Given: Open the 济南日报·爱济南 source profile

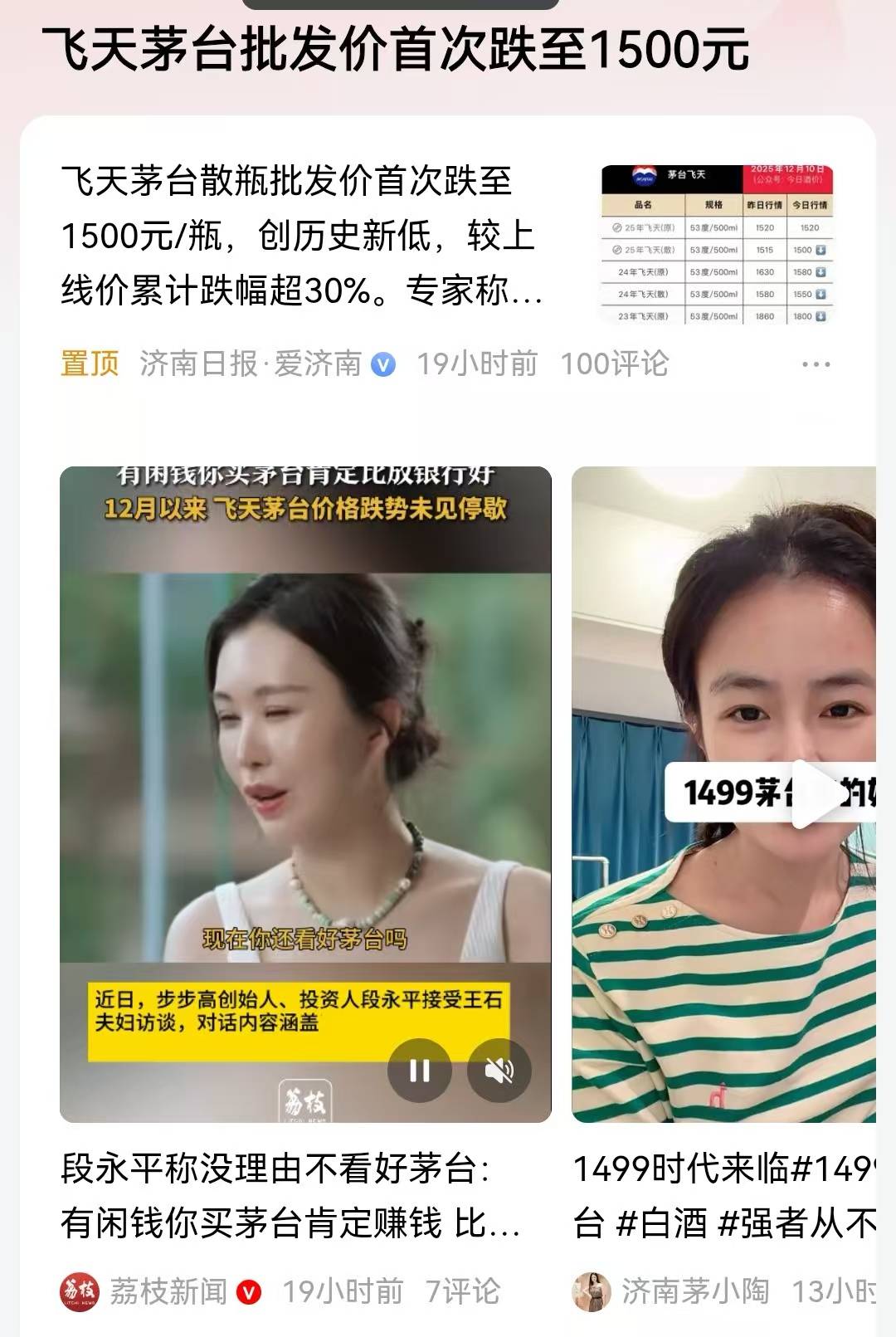Looking at the screenshot, I should (251, 364).
